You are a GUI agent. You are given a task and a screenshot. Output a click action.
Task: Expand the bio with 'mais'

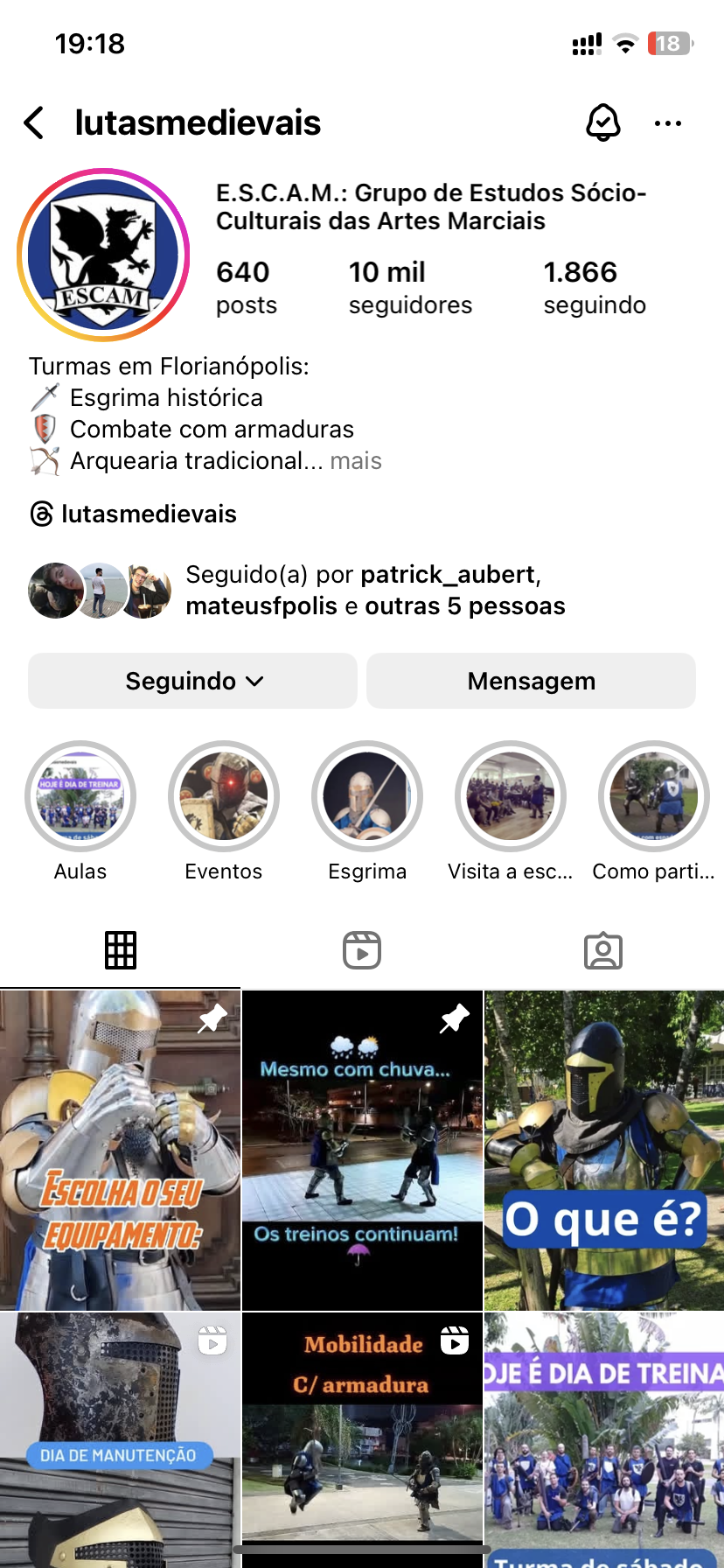coord(356,461)
